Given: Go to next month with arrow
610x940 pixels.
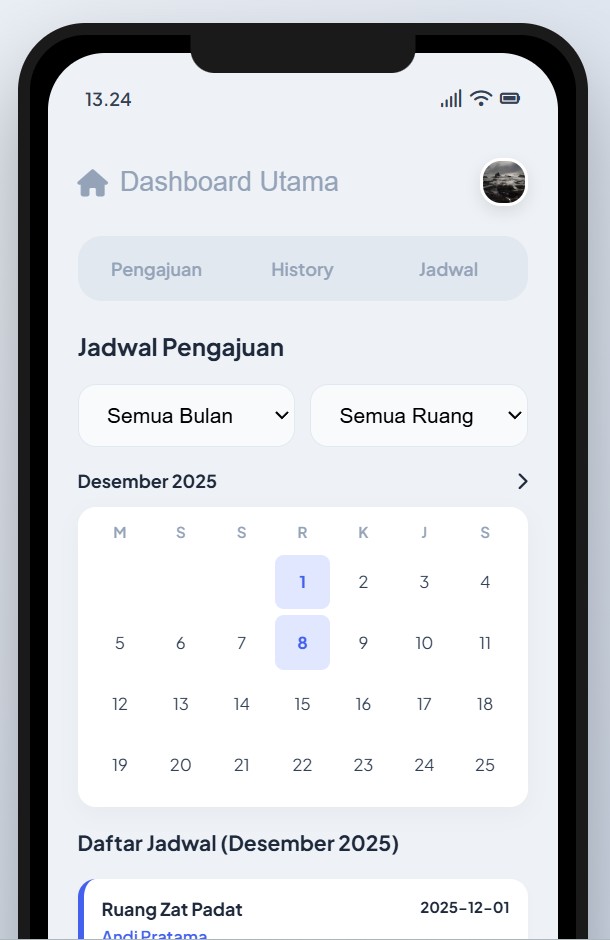Looking at the screenshot, I should coord(522,481).
